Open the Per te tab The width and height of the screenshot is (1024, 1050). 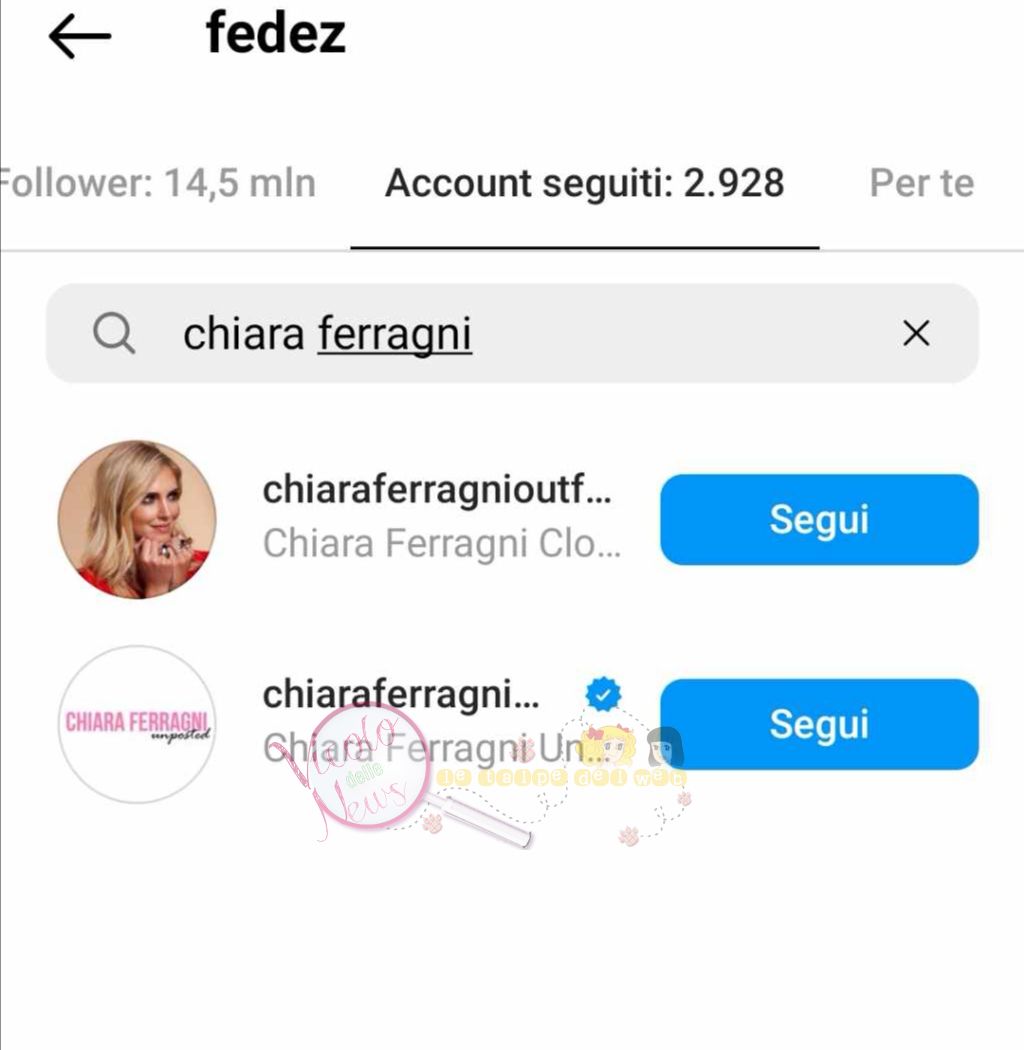point(920,184)
